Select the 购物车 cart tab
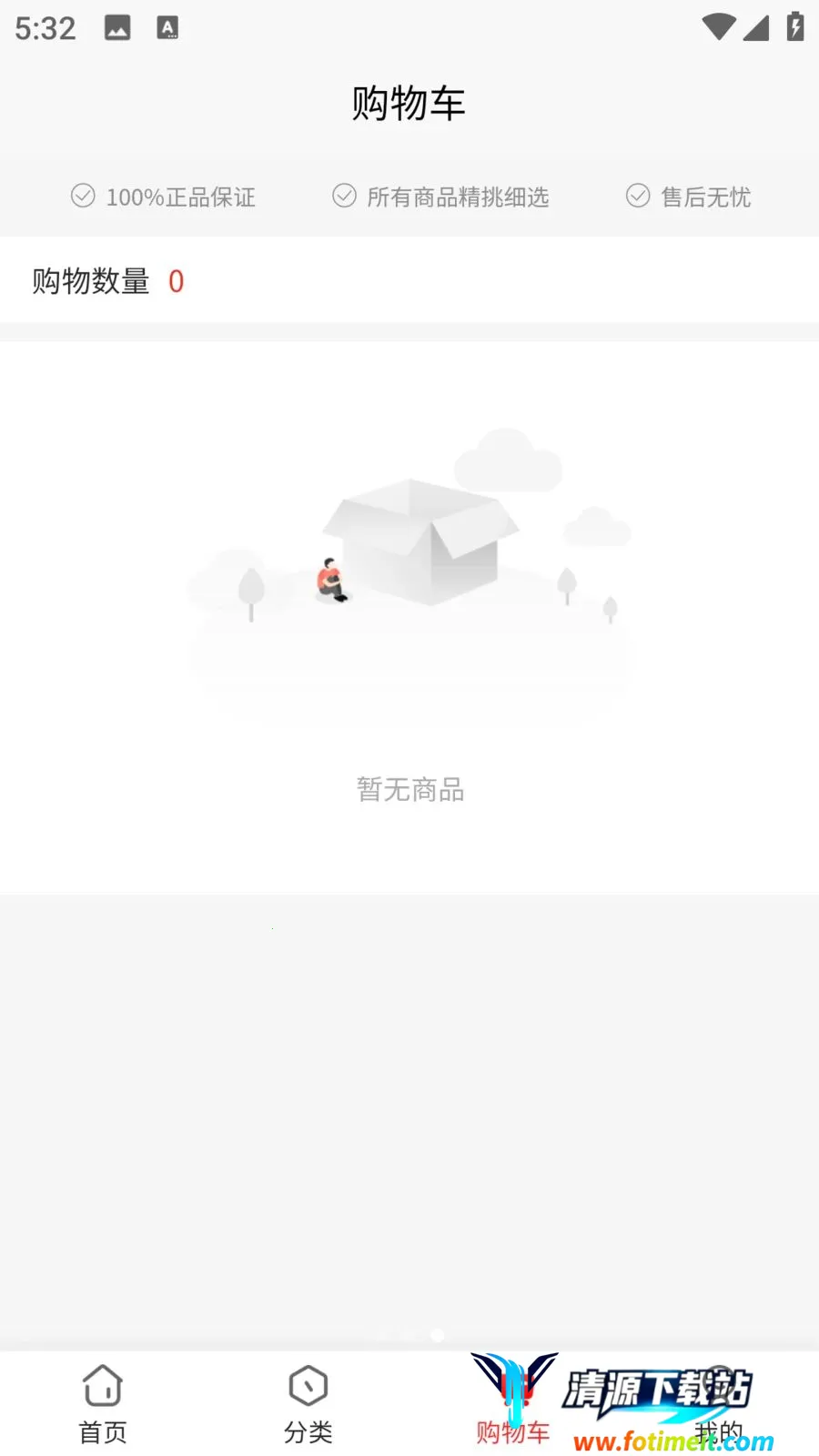The height and width of the screenshot is (1456, 819). click(x=512, y=1404)
